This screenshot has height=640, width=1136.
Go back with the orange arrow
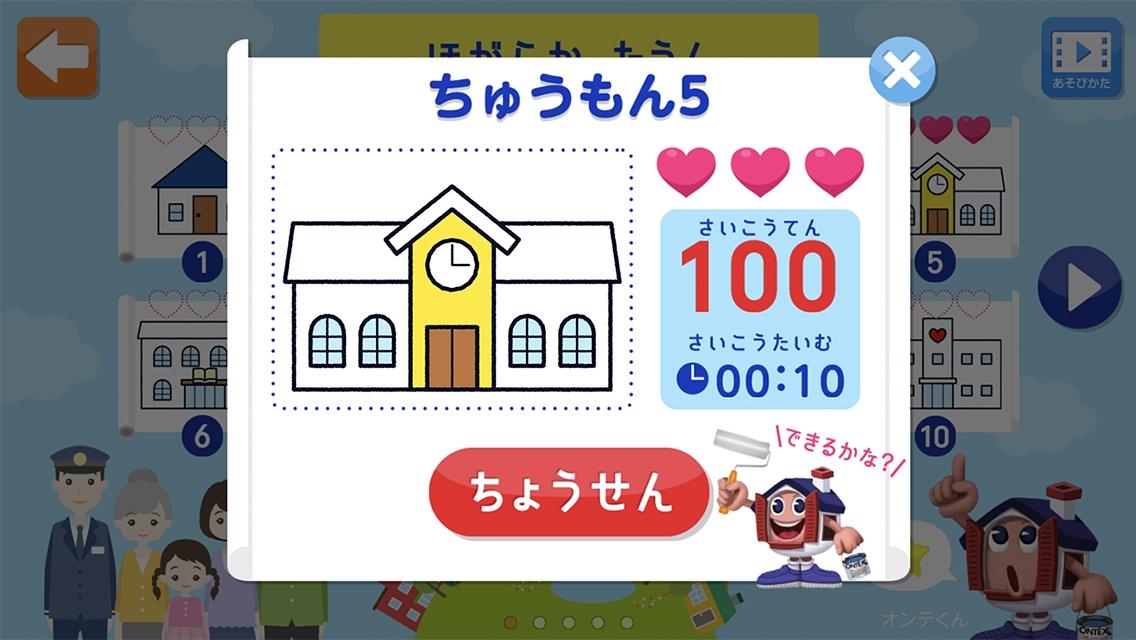coord(57,57)
